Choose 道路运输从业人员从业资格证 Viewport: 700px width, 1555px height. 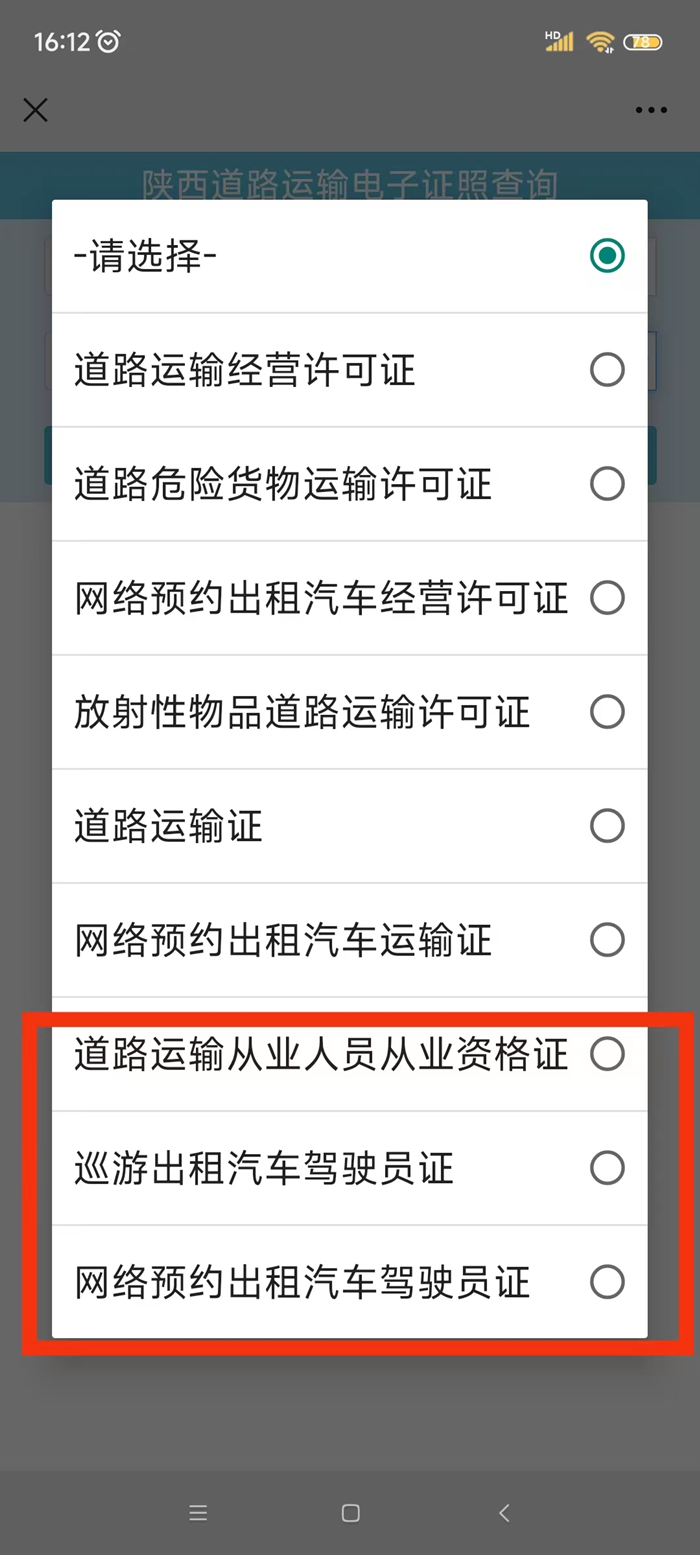pos(349,1054)
